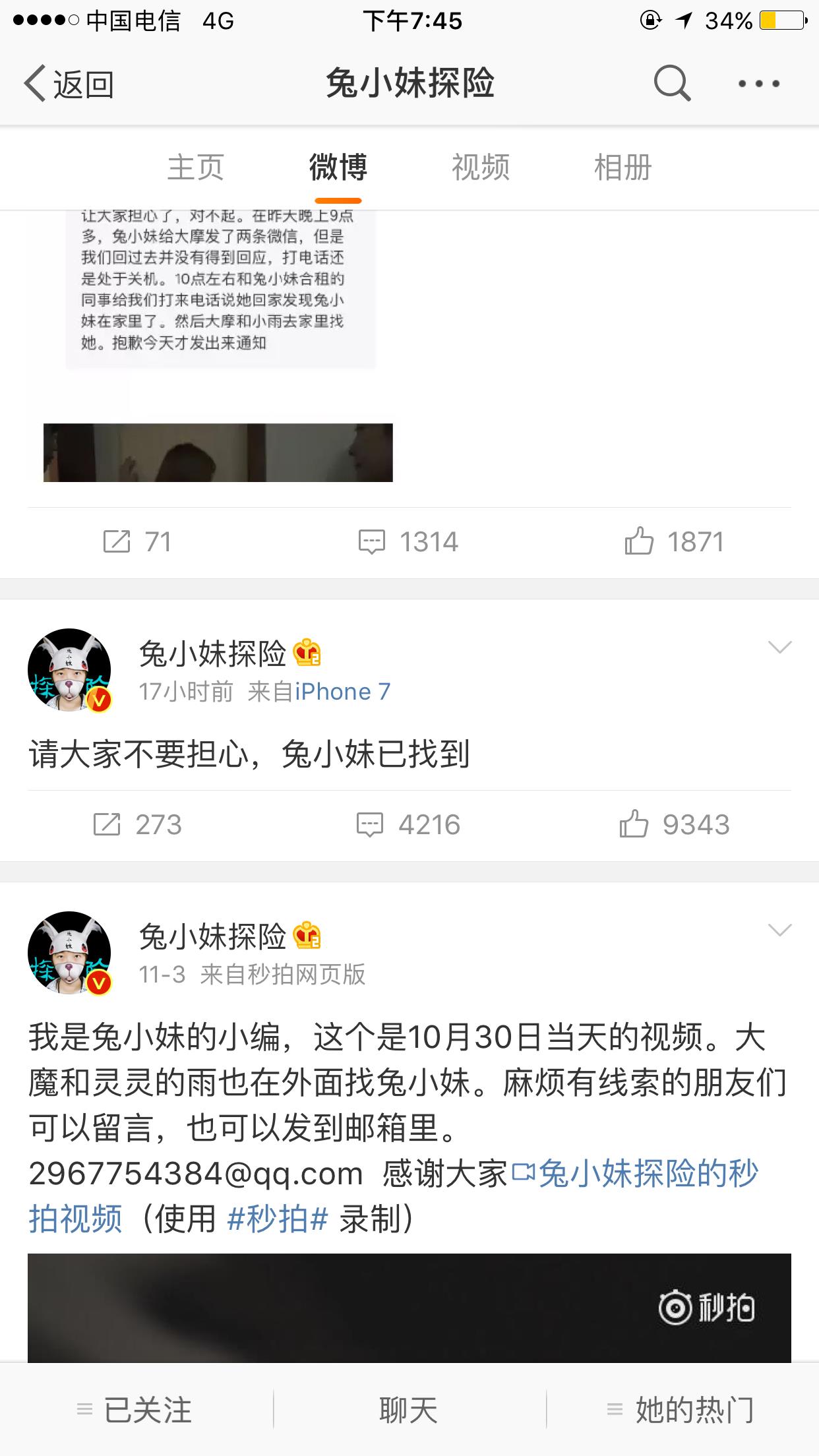The image size is (819, 1456).
Task: Open the #秒拍# hashtag
Action: (x=278, y=1219)
